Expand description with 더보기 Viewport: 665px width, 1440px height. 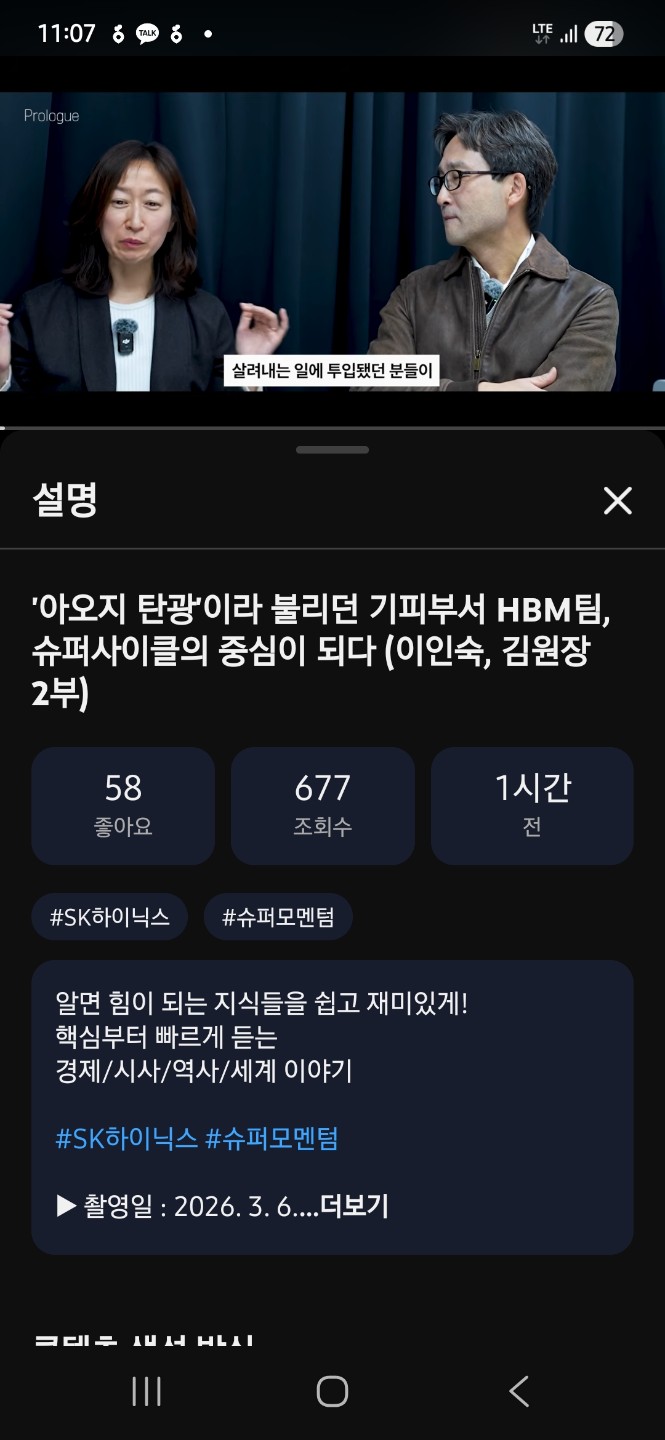(354, 1206)
